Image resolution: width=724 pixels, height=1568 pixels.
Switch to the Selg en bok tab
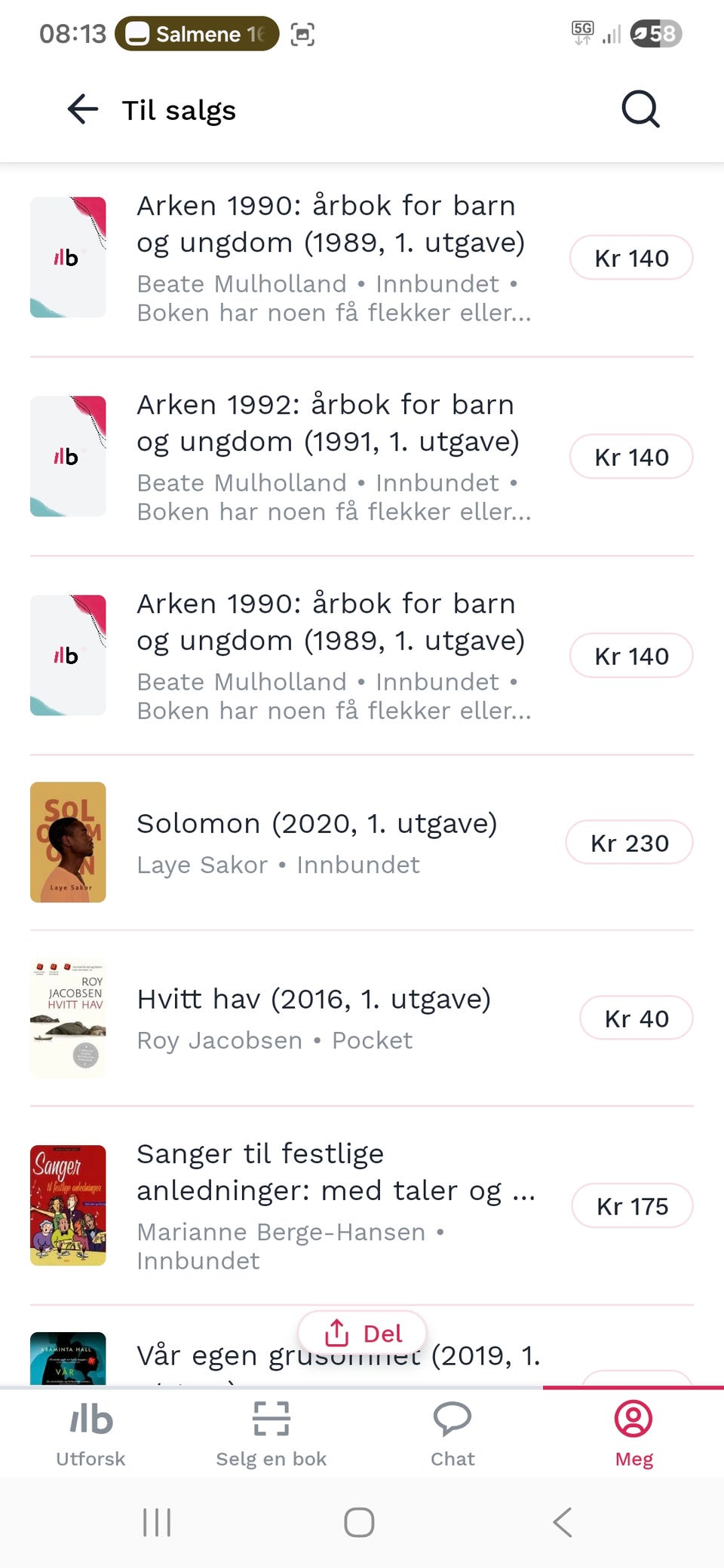click(x=271, y=1434)
